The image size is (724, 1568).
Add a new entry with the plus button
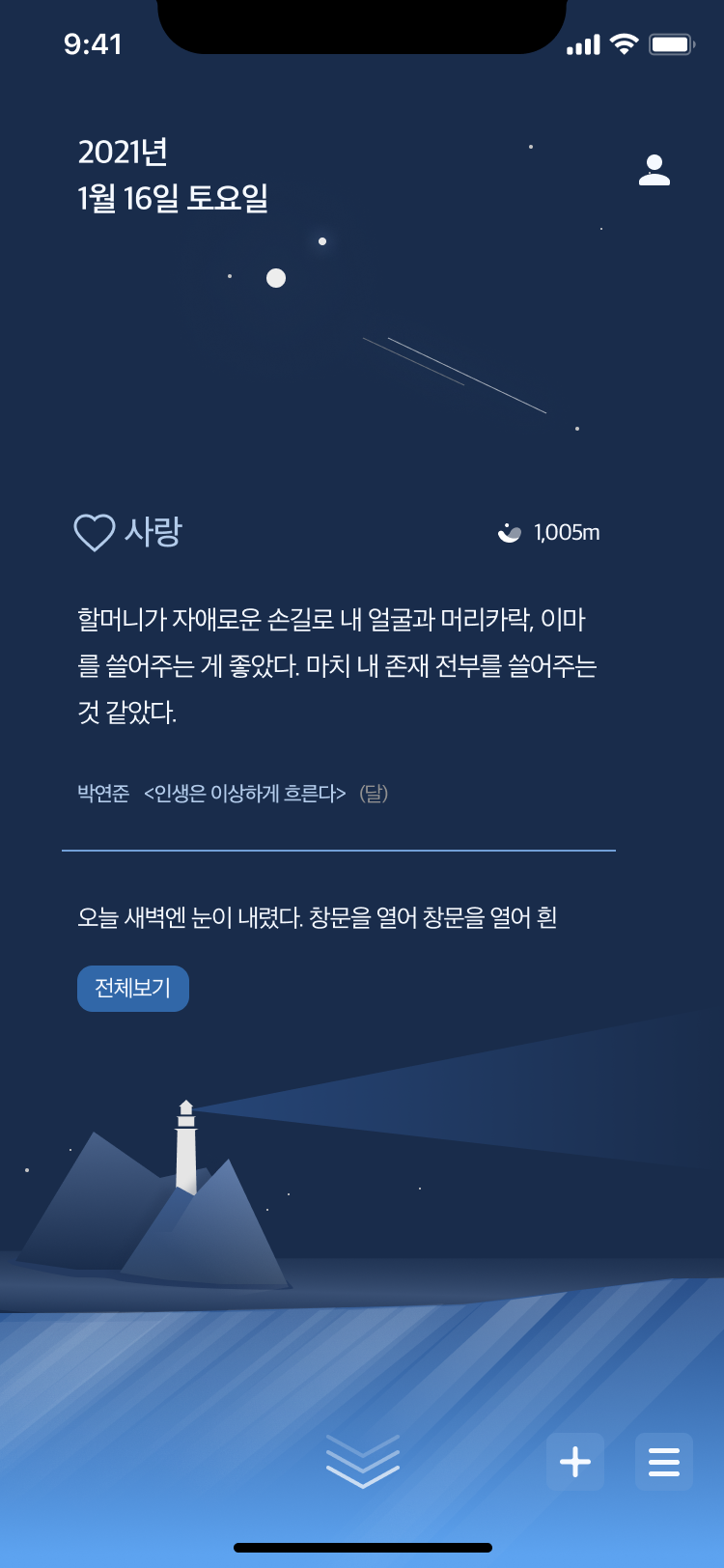(575, 1461)
